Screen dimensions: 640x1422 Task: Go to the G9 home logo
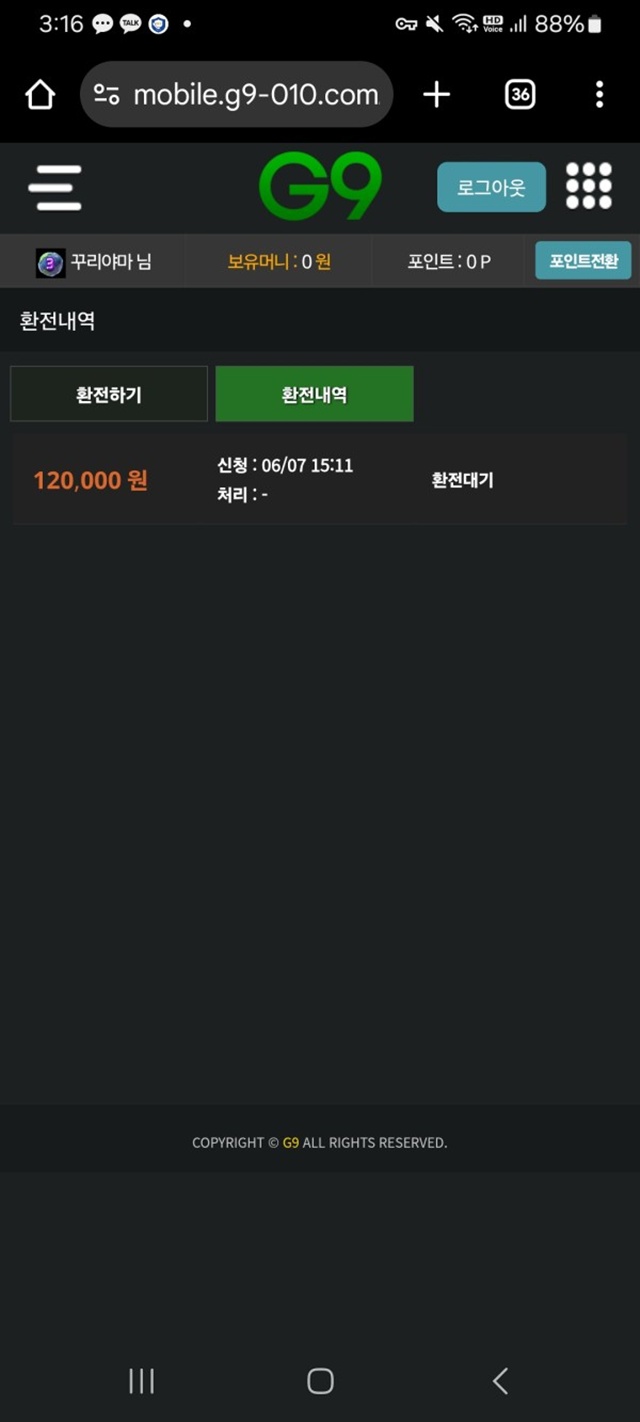319,187
